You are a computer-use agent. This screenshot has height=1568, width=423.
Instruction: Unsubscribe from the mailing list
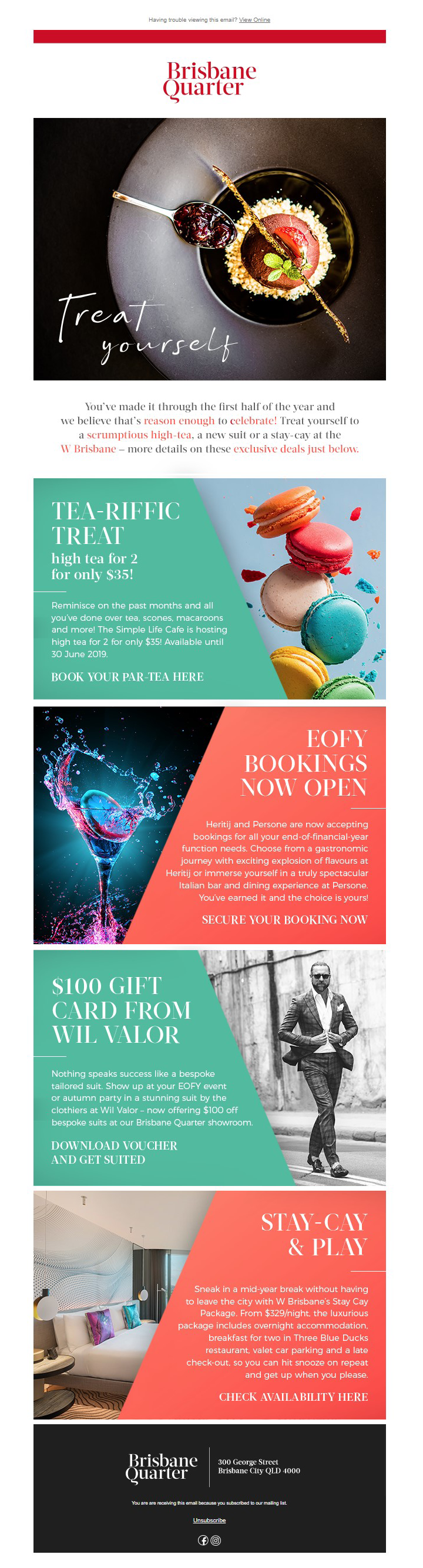pos(209,1520)
